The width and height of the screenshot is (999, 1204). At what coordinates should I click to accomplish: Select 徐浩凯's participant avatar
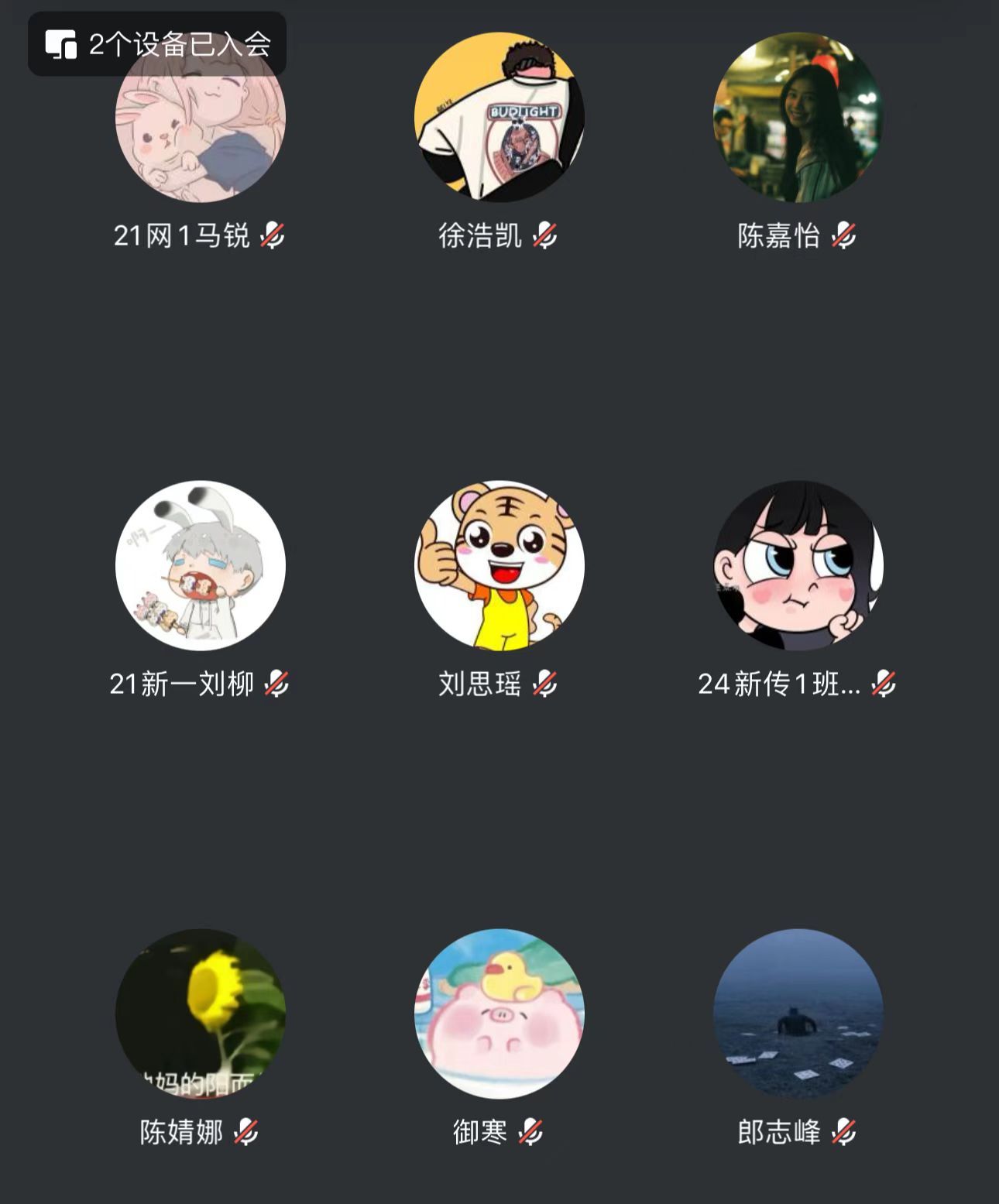pyautogui.click(x=499, y=117)
